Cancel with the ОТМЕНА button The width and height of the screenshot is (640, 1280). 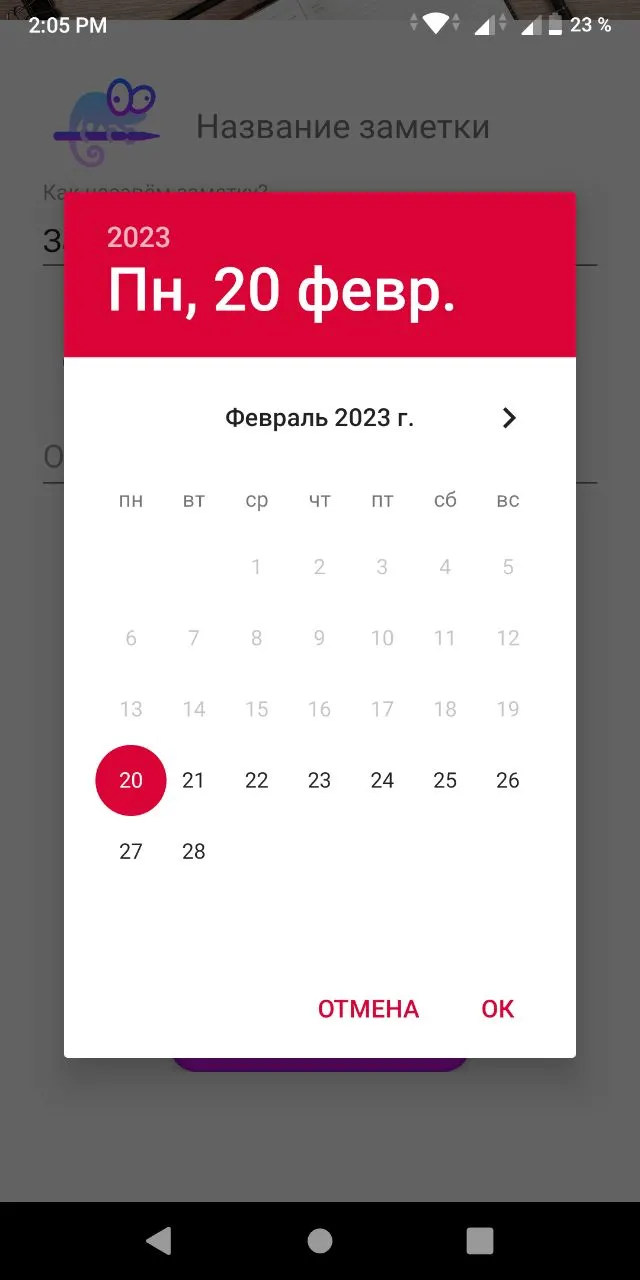(x=368, y=1009)
